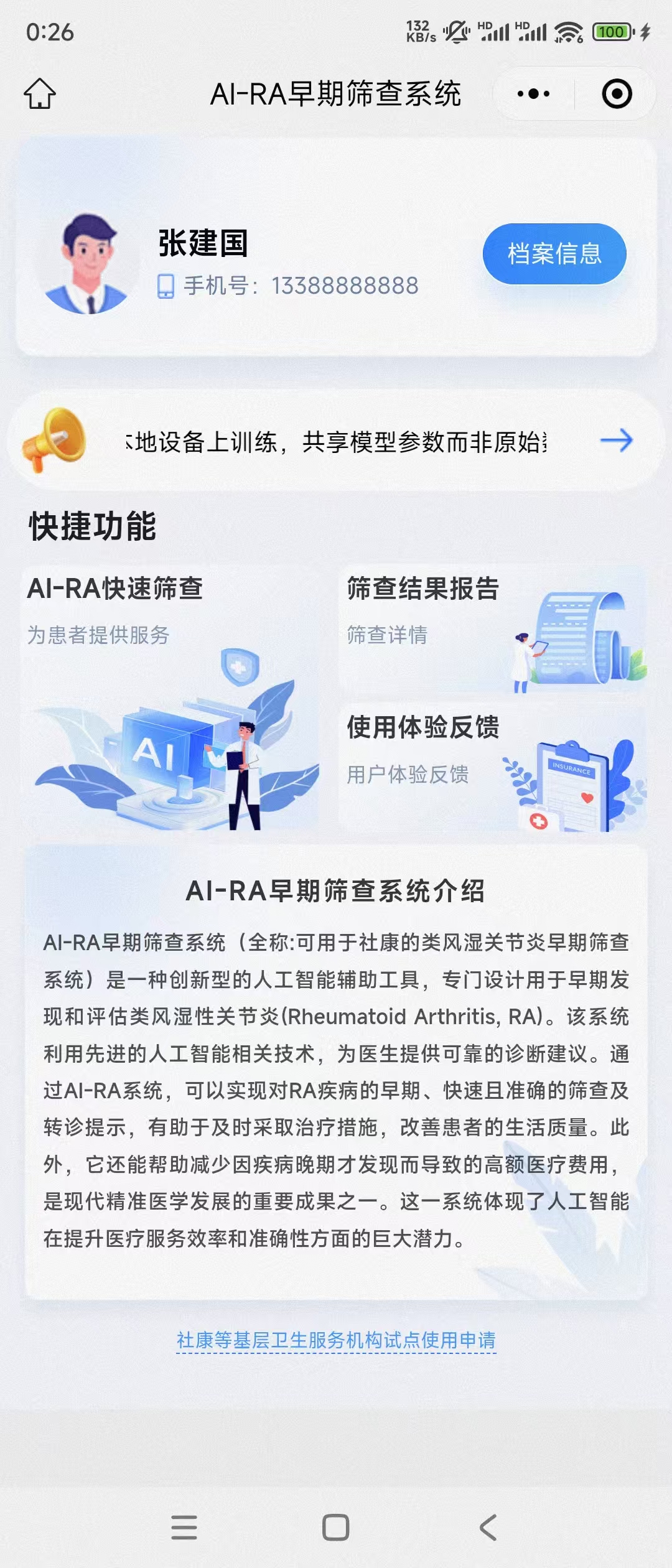The width and height of the screenshot is (672, 1568).
Task: Tap the arrow on the announcement banner
Action: 616,441
